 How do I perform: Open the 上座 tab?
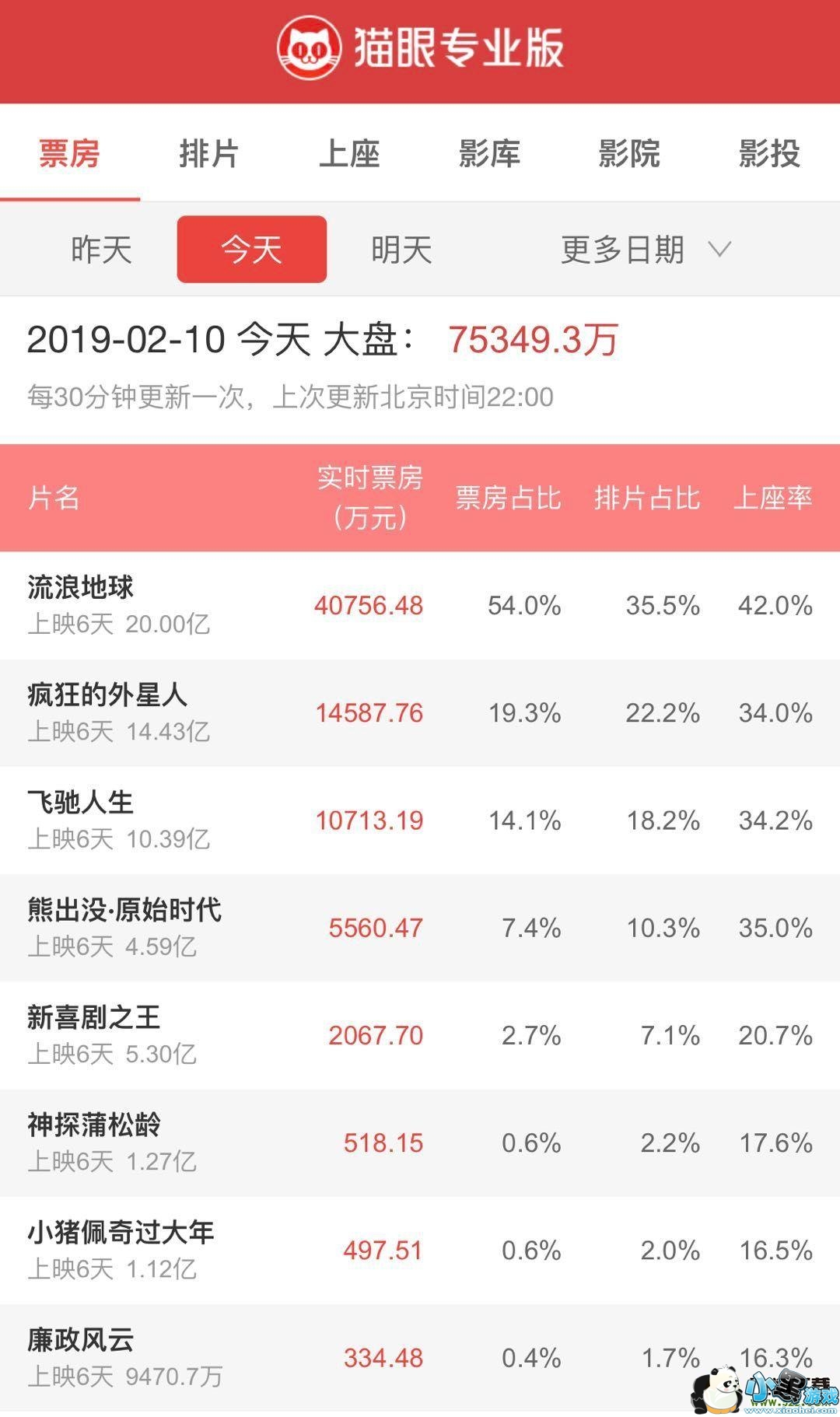[349, 153]
